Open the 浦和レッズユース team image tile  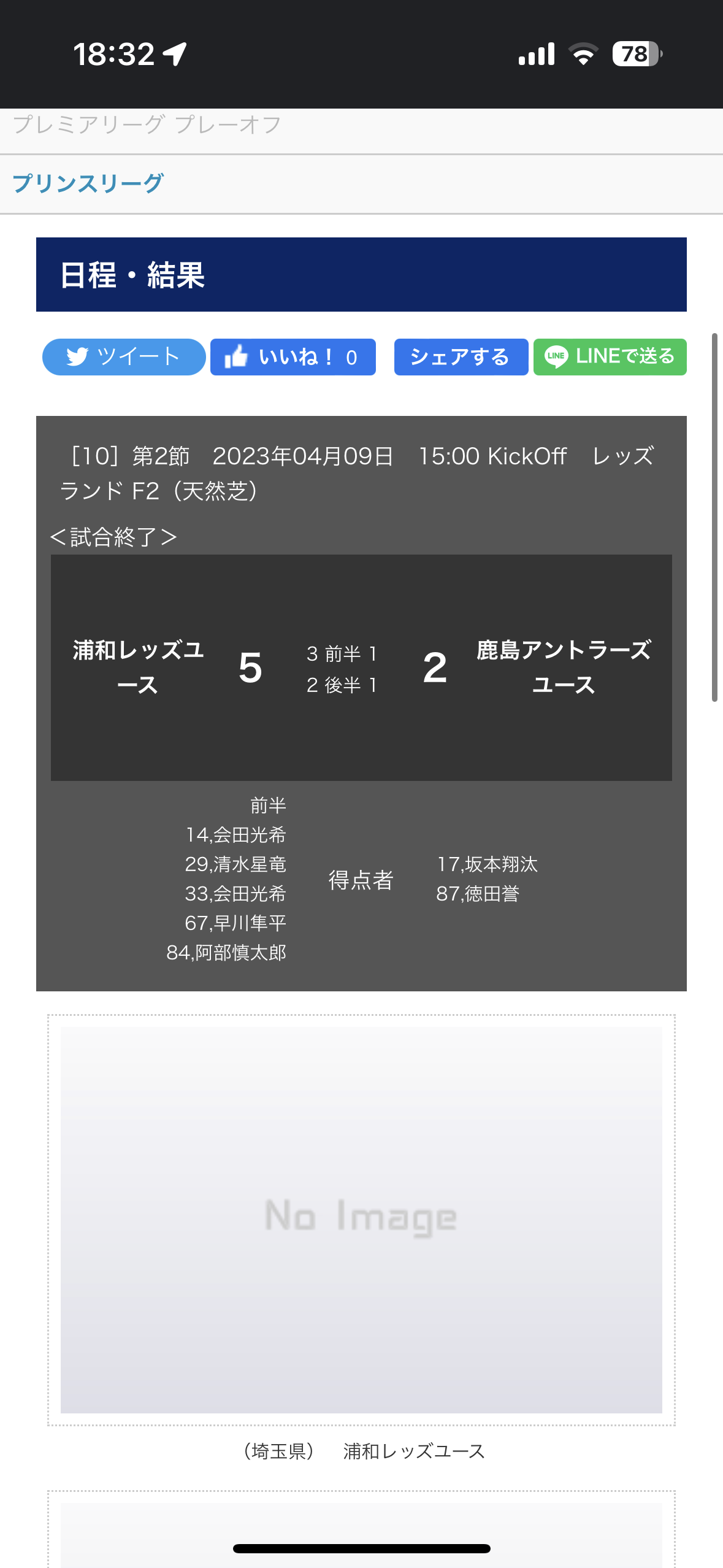coord(361,1220)
